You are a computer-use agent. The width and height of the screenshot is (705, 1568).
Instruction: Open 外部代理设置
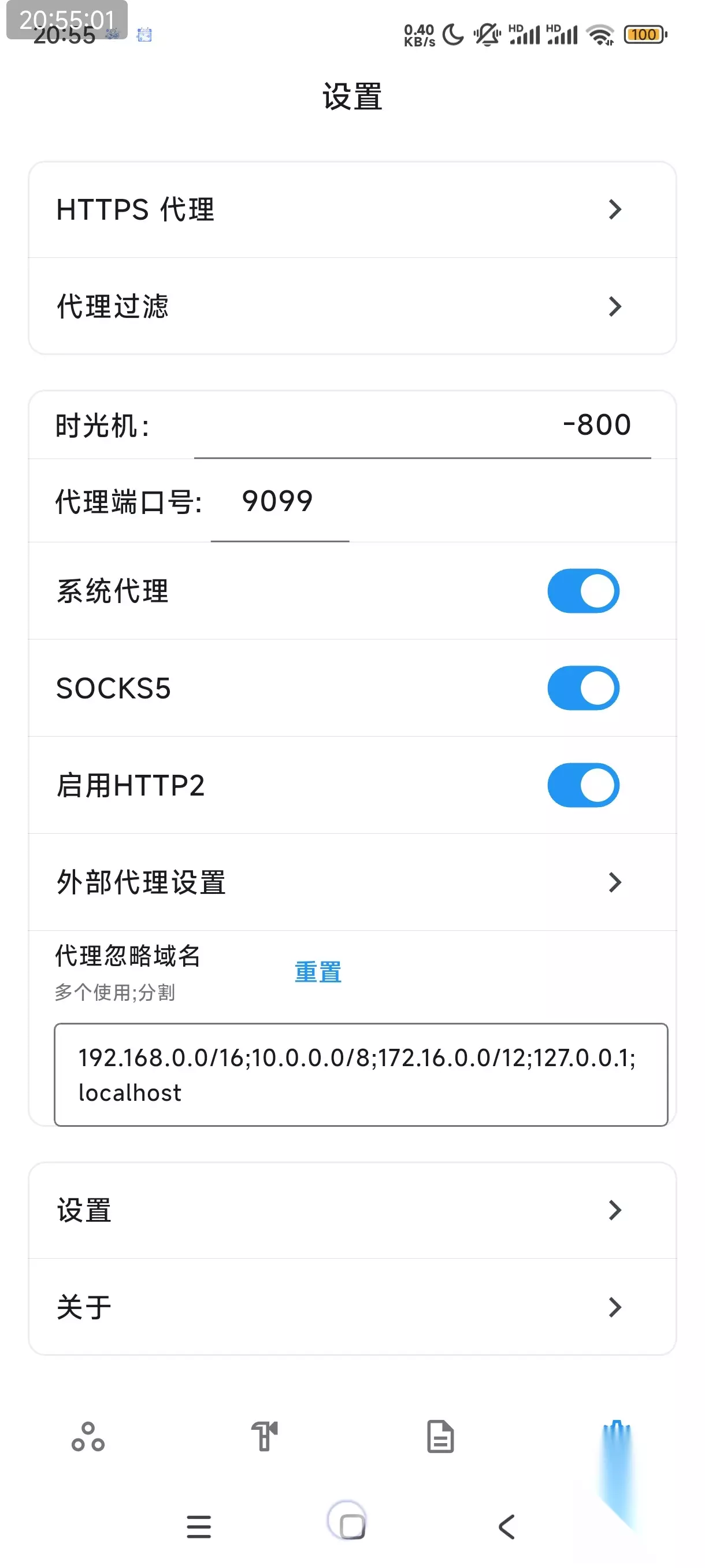(352, 882)
